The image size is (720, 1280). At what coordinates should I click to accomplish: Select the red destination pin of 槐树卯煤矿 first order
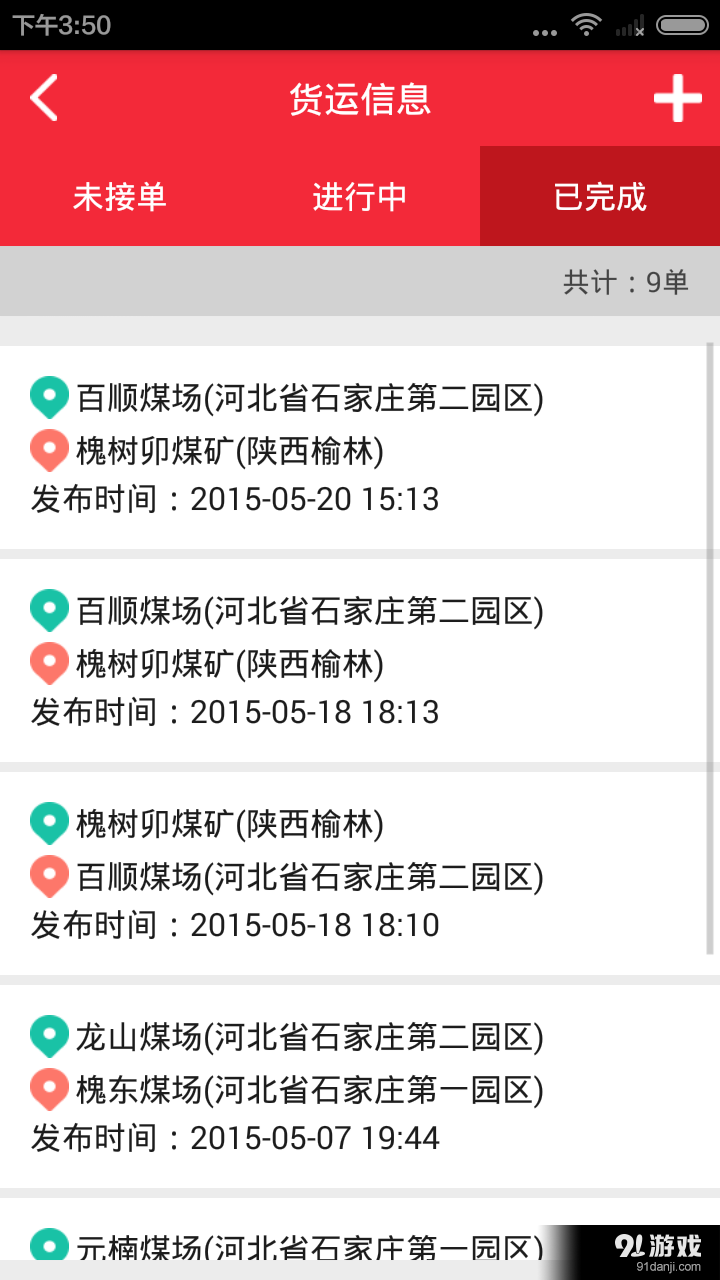(x=48, y=450)
